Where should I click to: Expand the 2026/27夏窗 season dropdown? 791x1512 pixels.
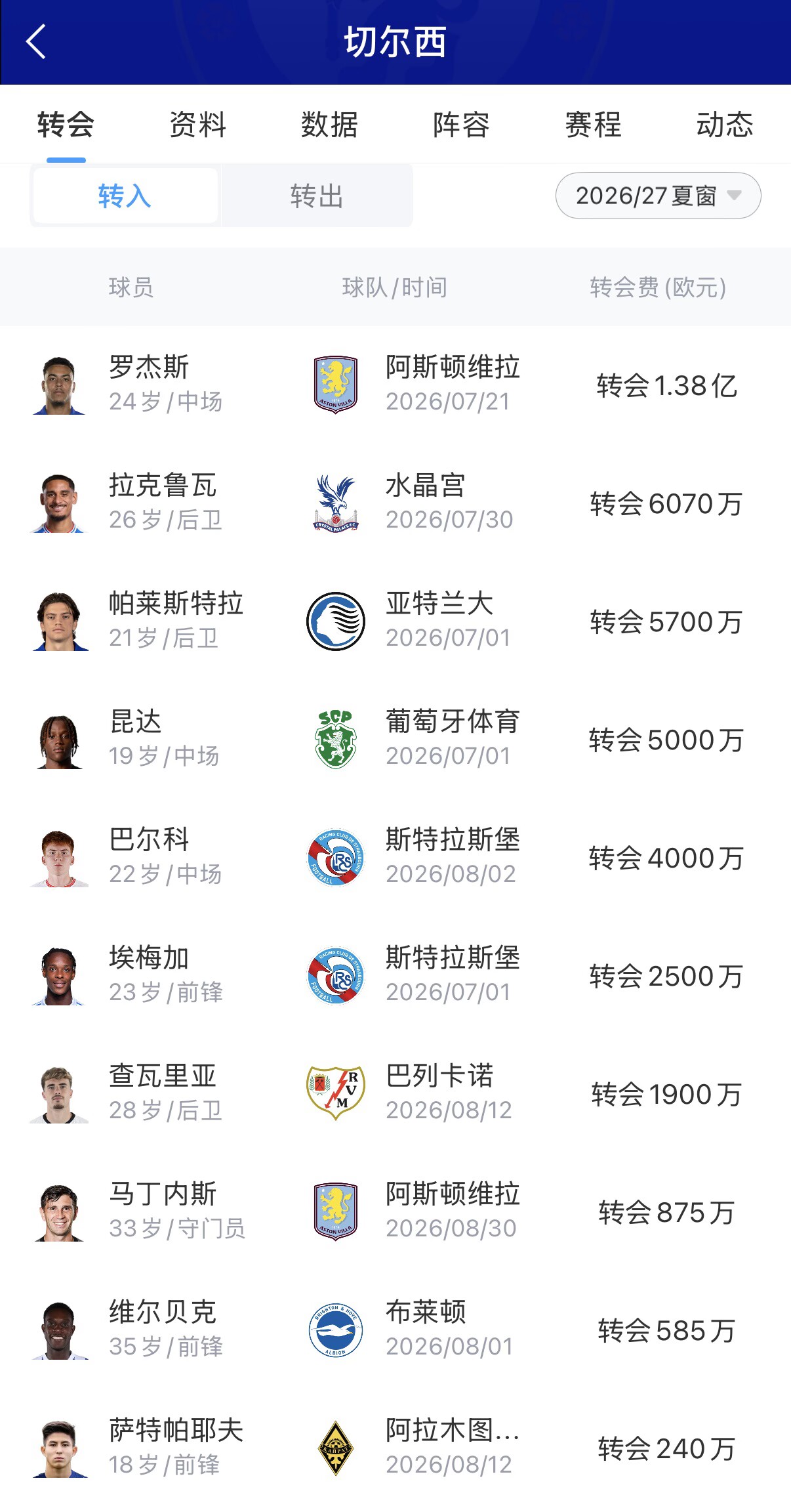658,196
